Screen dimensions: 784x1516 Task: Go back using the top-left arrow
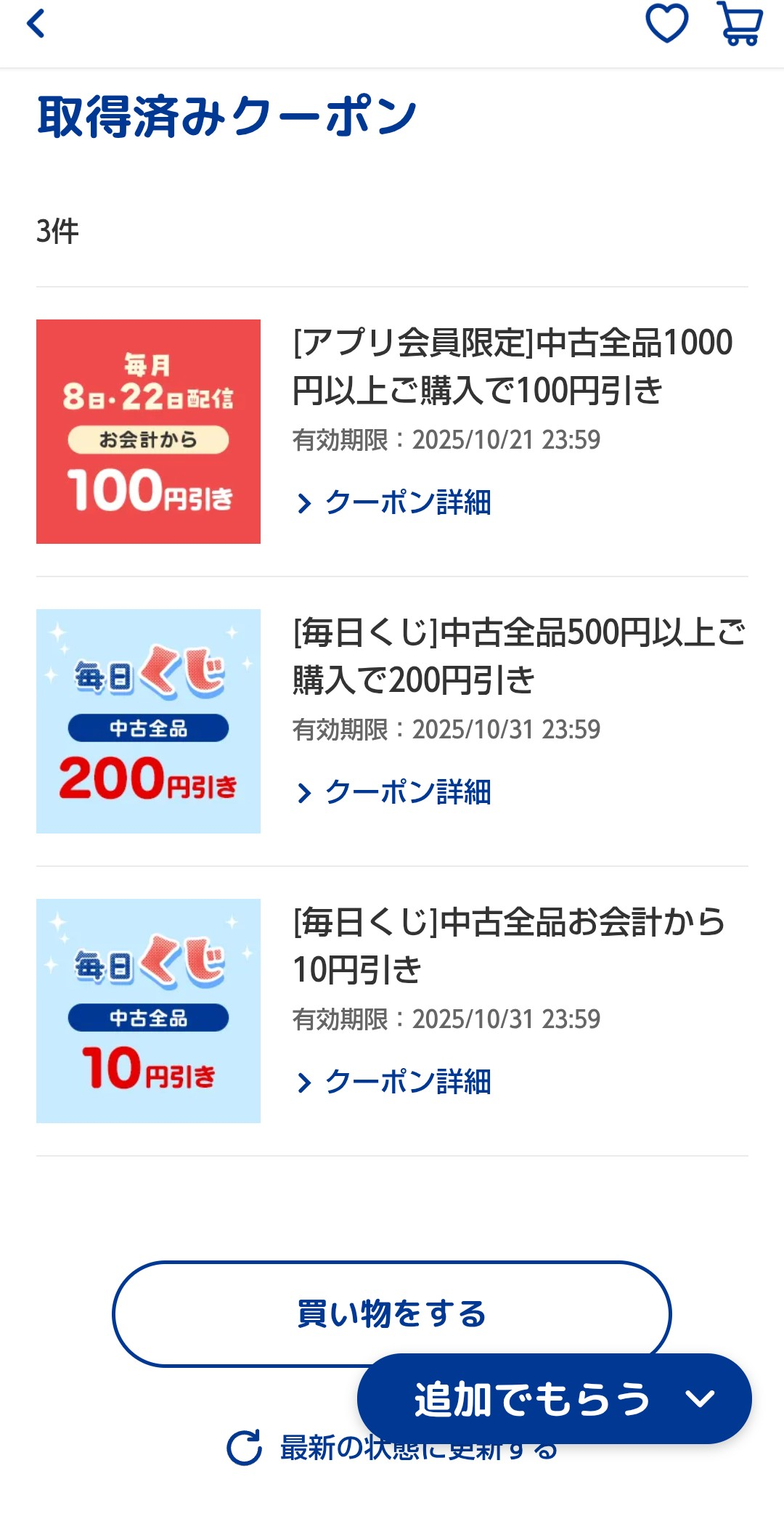[x=36, y=24]
